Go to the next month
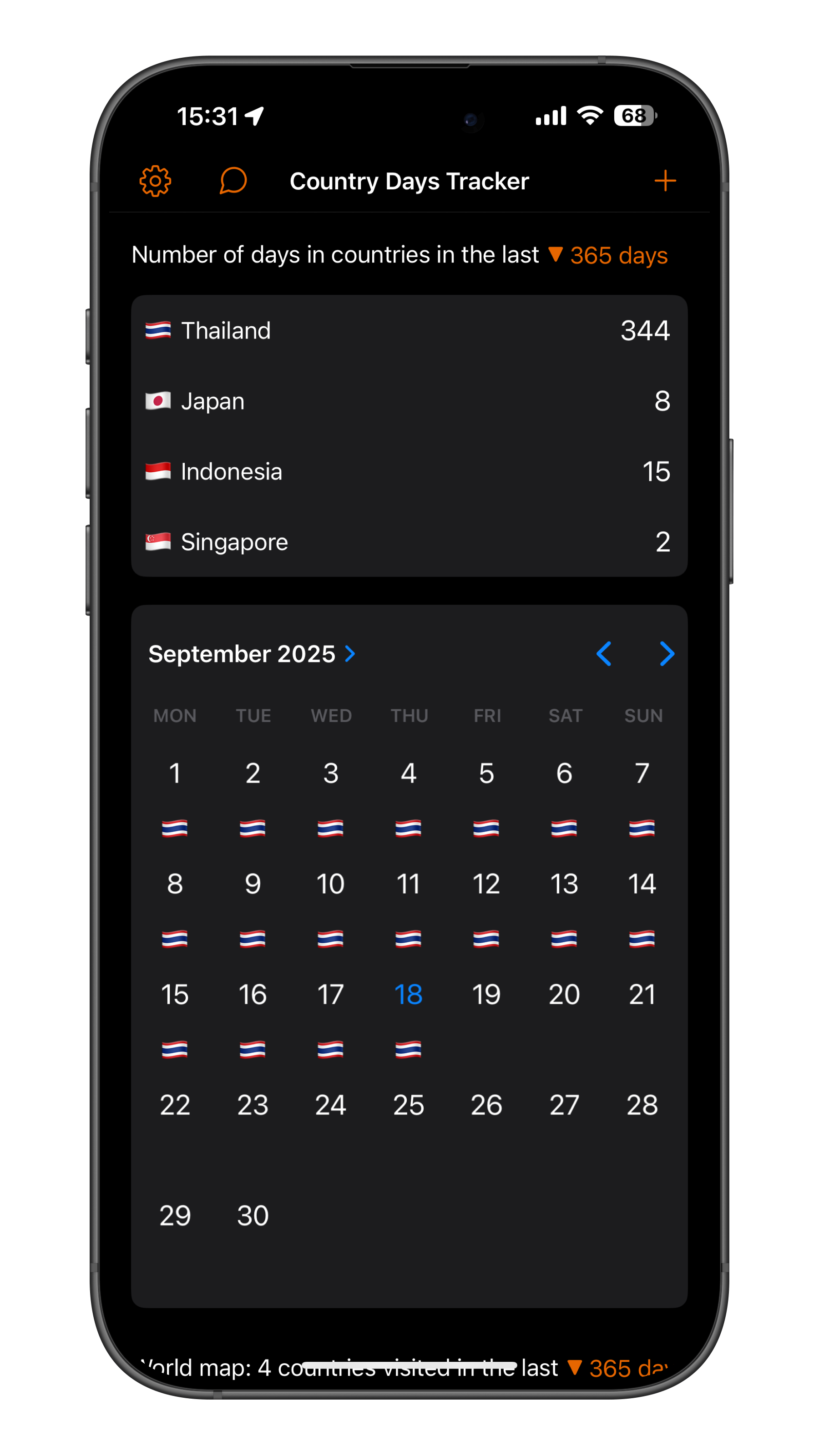 (x=667, y=654)
